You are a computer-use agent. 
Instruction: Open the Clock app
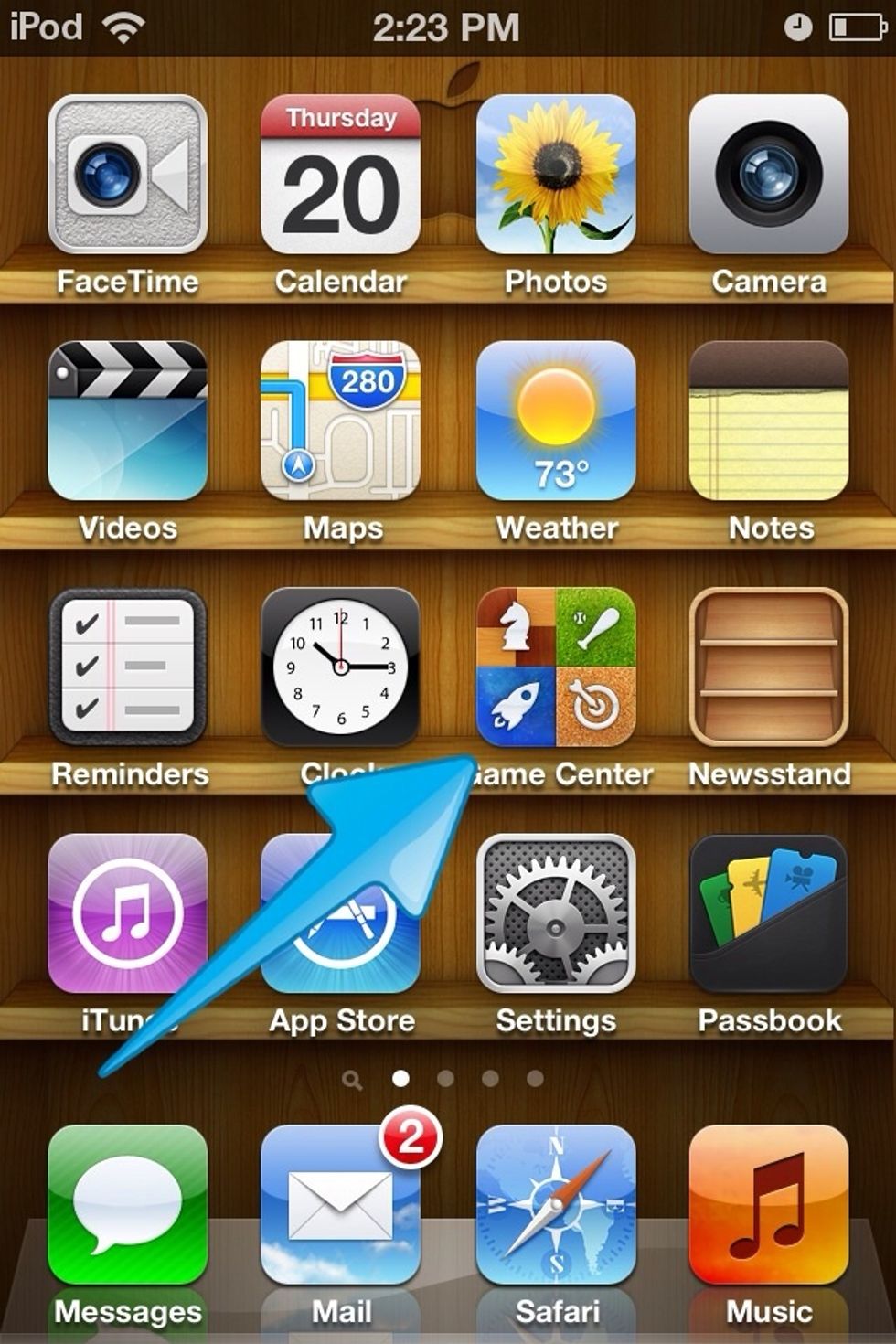click(340, 666)
